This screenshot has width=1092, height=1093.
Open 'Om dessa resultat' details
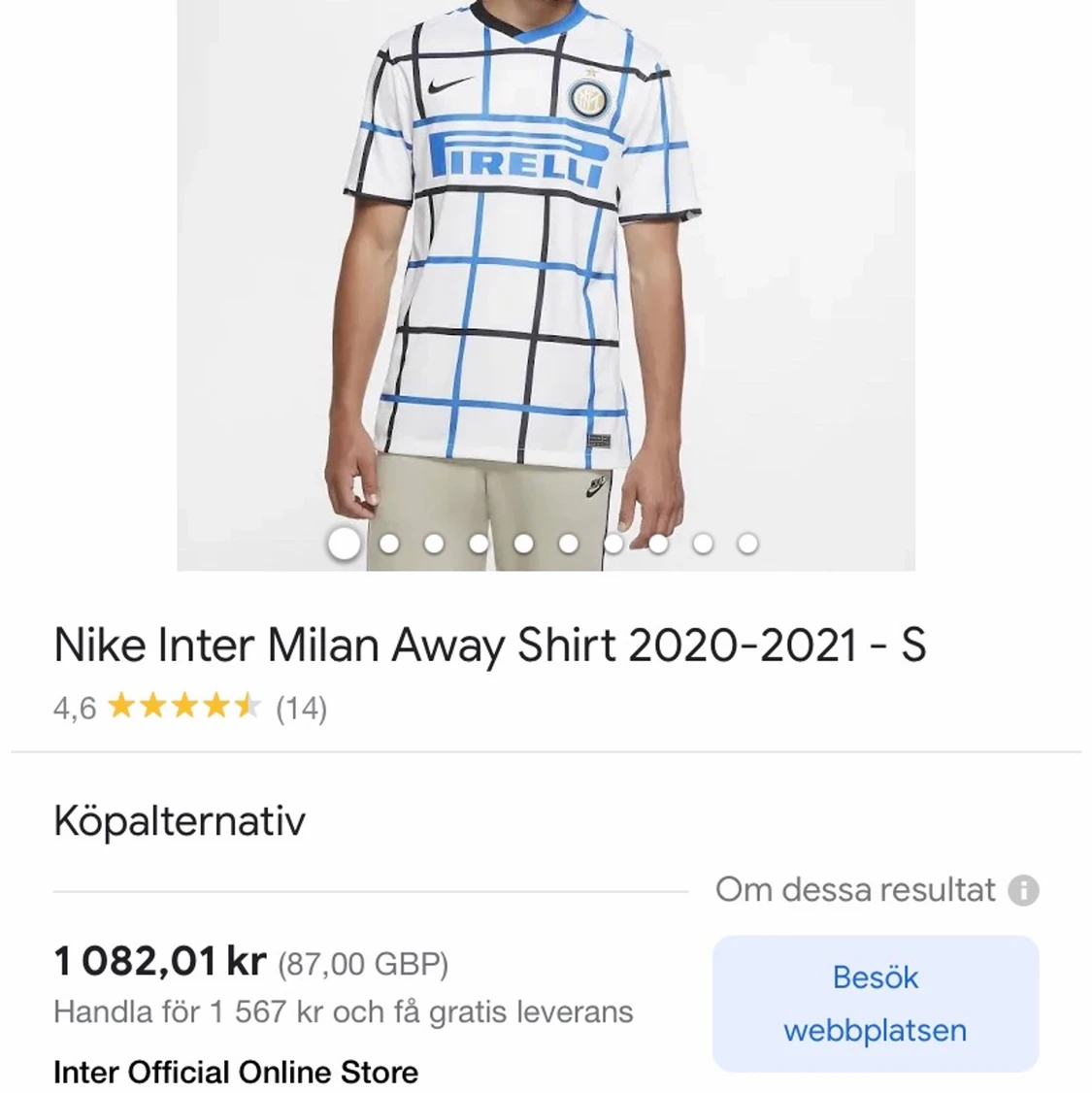click(854, 890)
